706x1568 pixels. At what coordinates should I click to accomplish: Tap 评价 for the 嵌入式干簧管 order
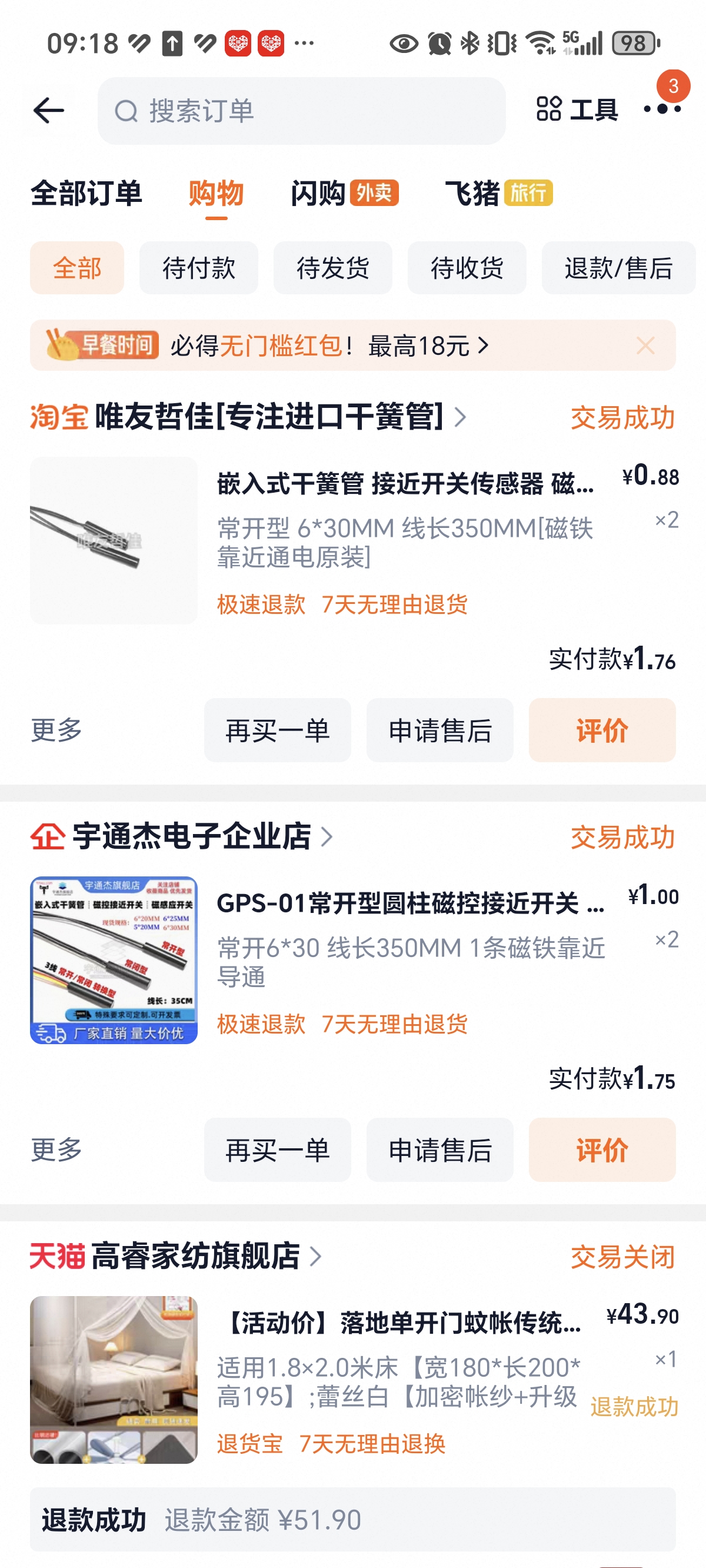tap(602, 730)
